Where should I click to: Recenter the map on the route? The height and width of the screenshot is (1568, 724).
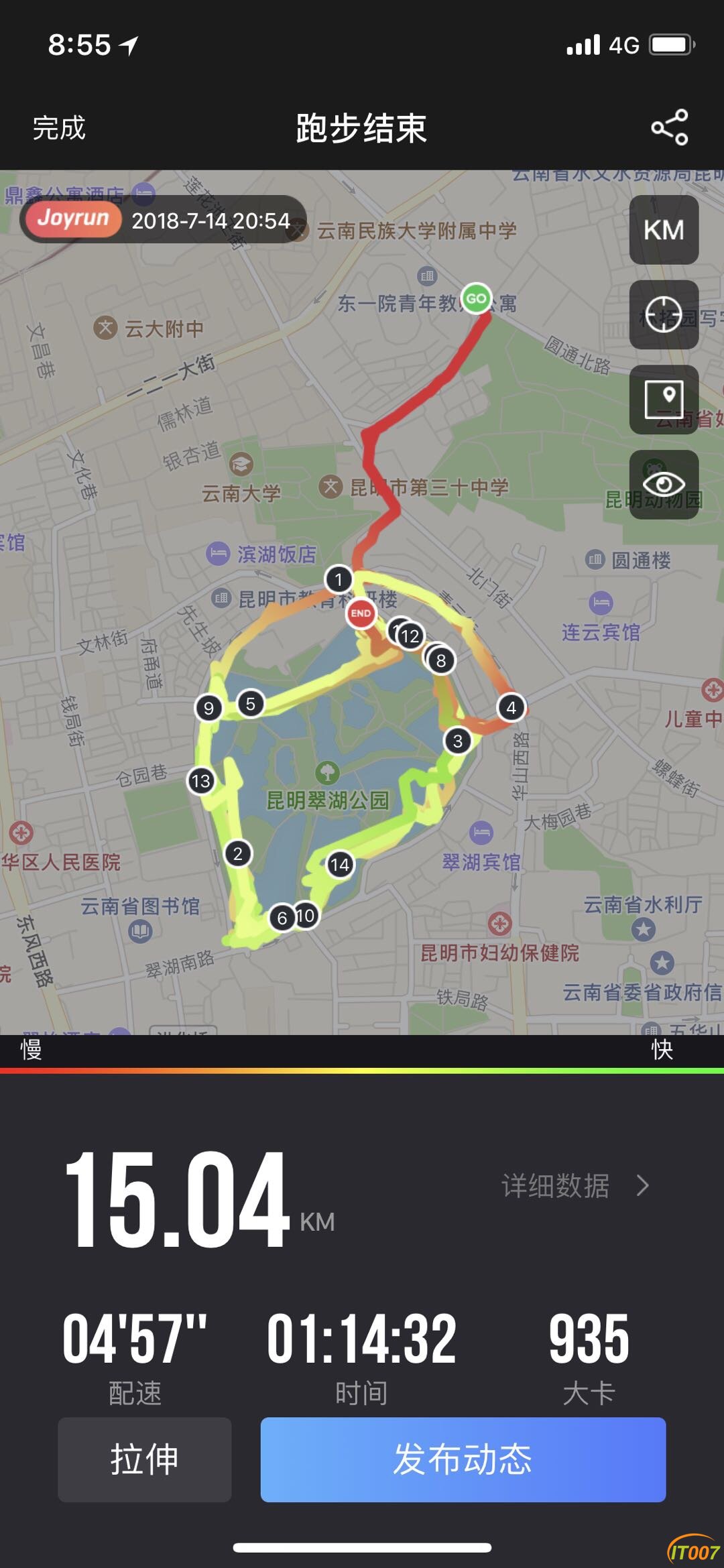point(664,314)
